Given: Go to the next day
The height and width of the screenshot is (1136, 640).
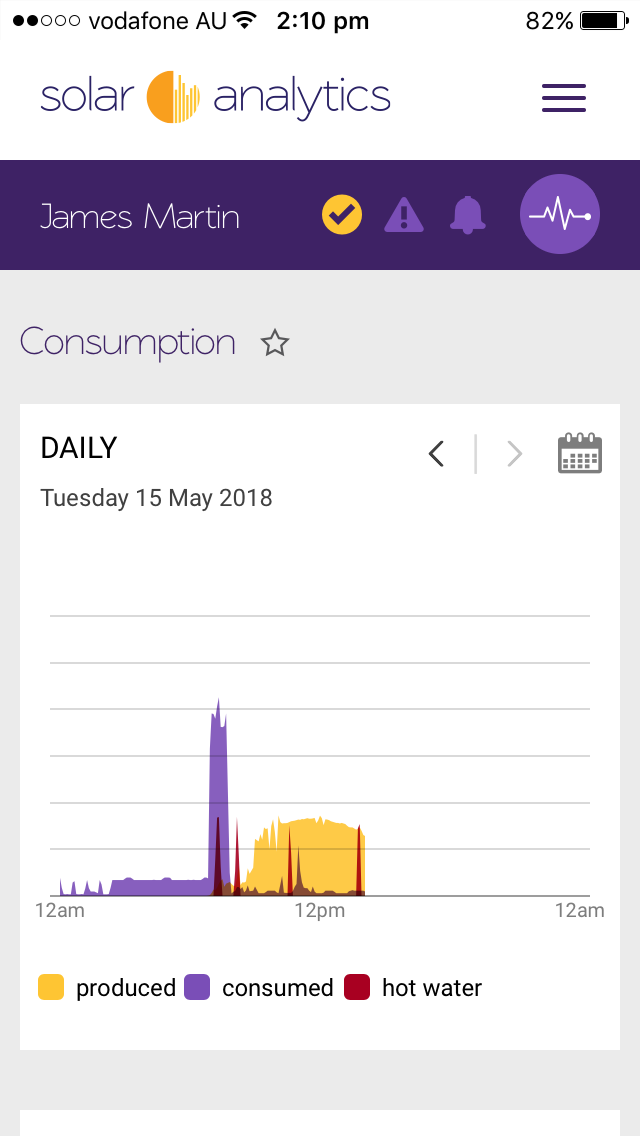Looking at the screenshot, I should pyautogui.click(x=515, y=454).
